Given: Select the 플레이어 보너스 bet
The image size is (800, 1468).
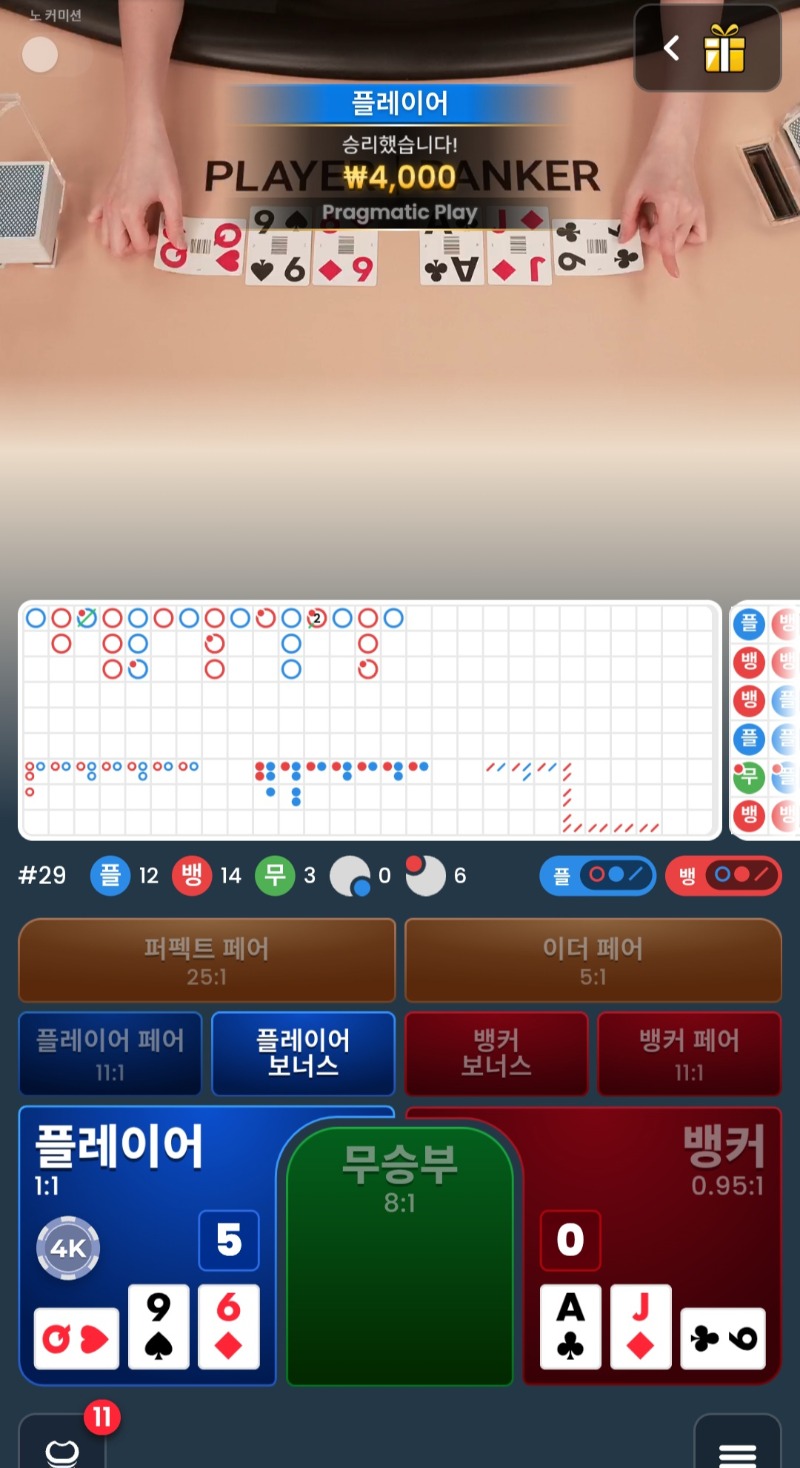Looking at the screenshot, I should click(303, 1053).
